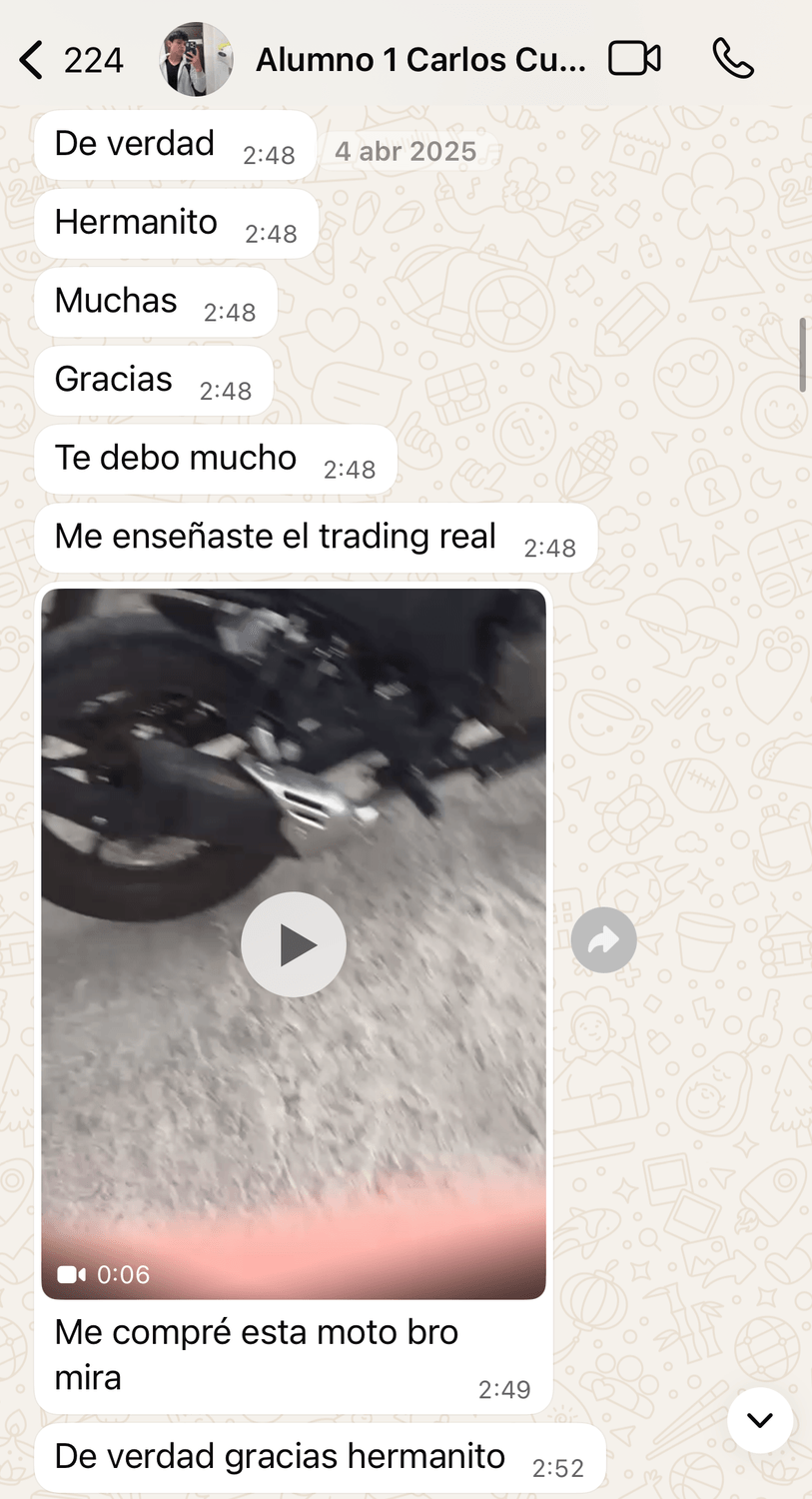View Carlos's profile picture

click(x=197, y=59)
